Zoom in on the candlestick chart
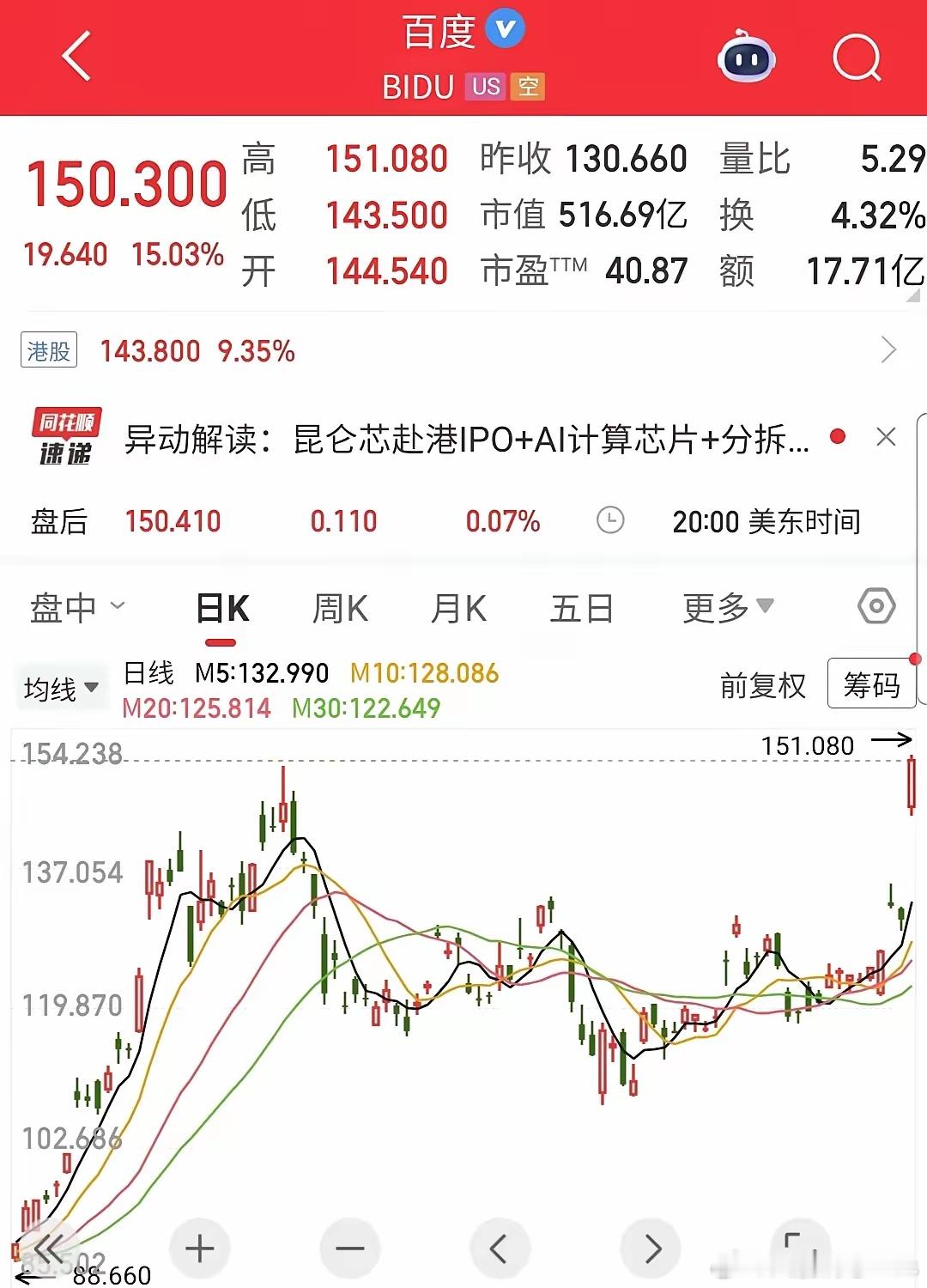The width and height of the screenshot is (927, 1288). point(199,1248)
